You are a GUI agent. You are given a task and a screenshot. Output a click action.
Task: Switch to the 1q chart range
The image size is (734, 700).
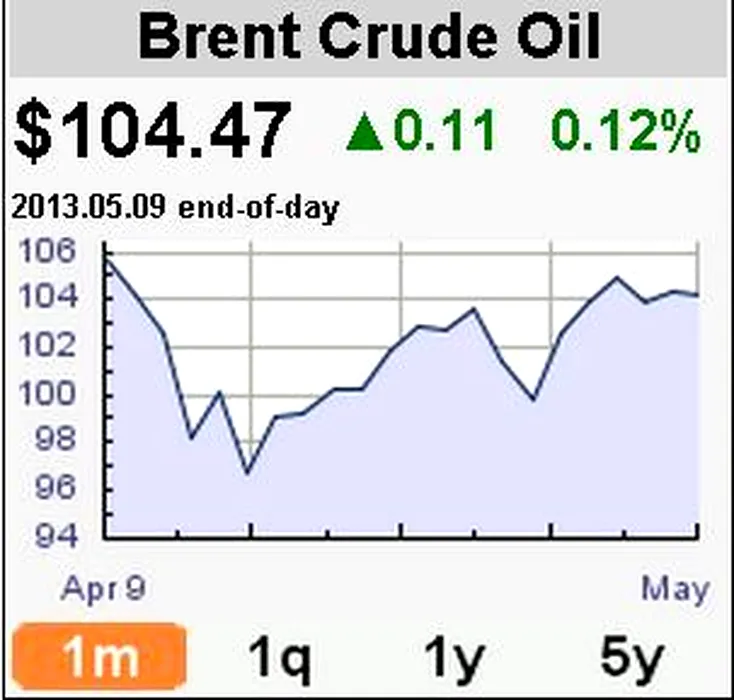[278, 658]
